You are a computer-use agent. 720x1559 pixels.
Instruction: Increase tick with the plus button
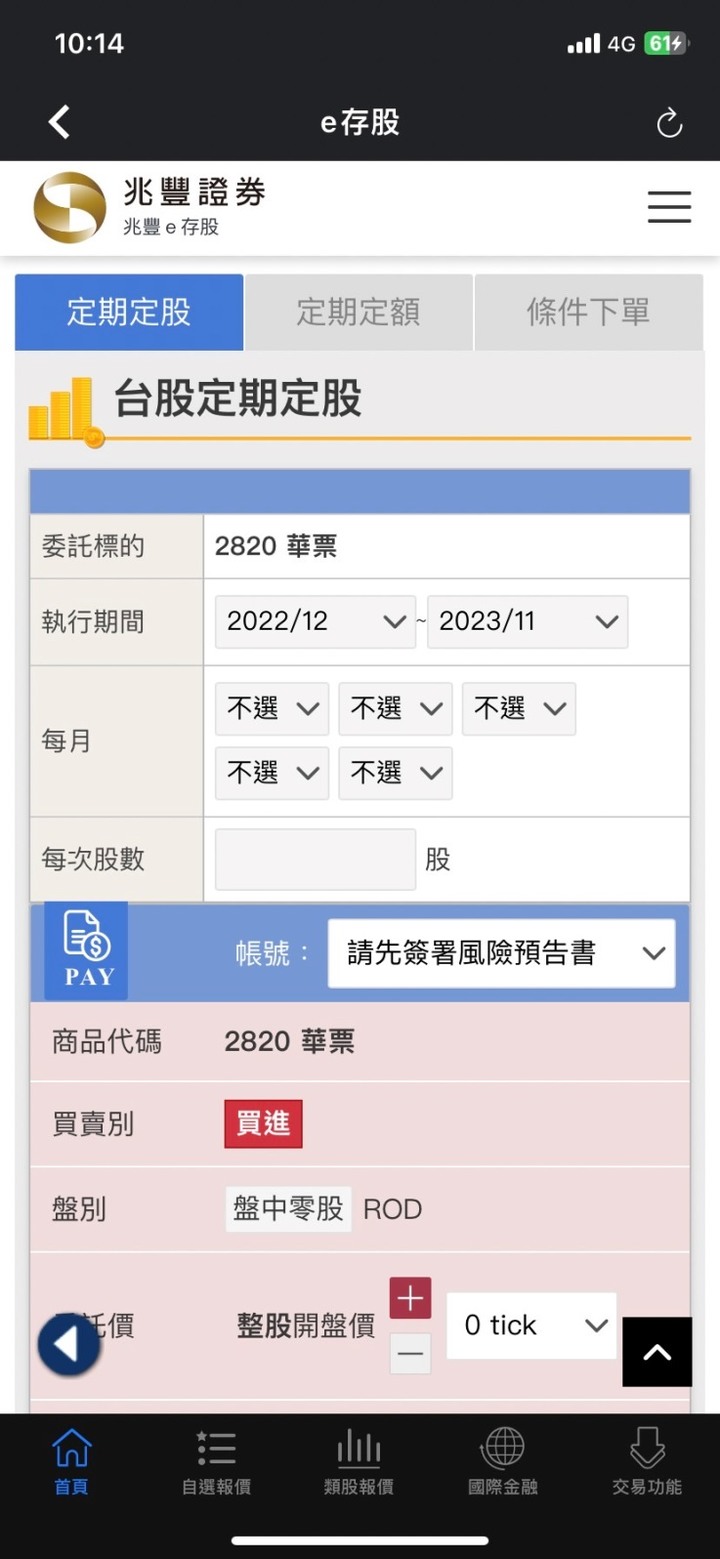click(x=410, y=1298)
